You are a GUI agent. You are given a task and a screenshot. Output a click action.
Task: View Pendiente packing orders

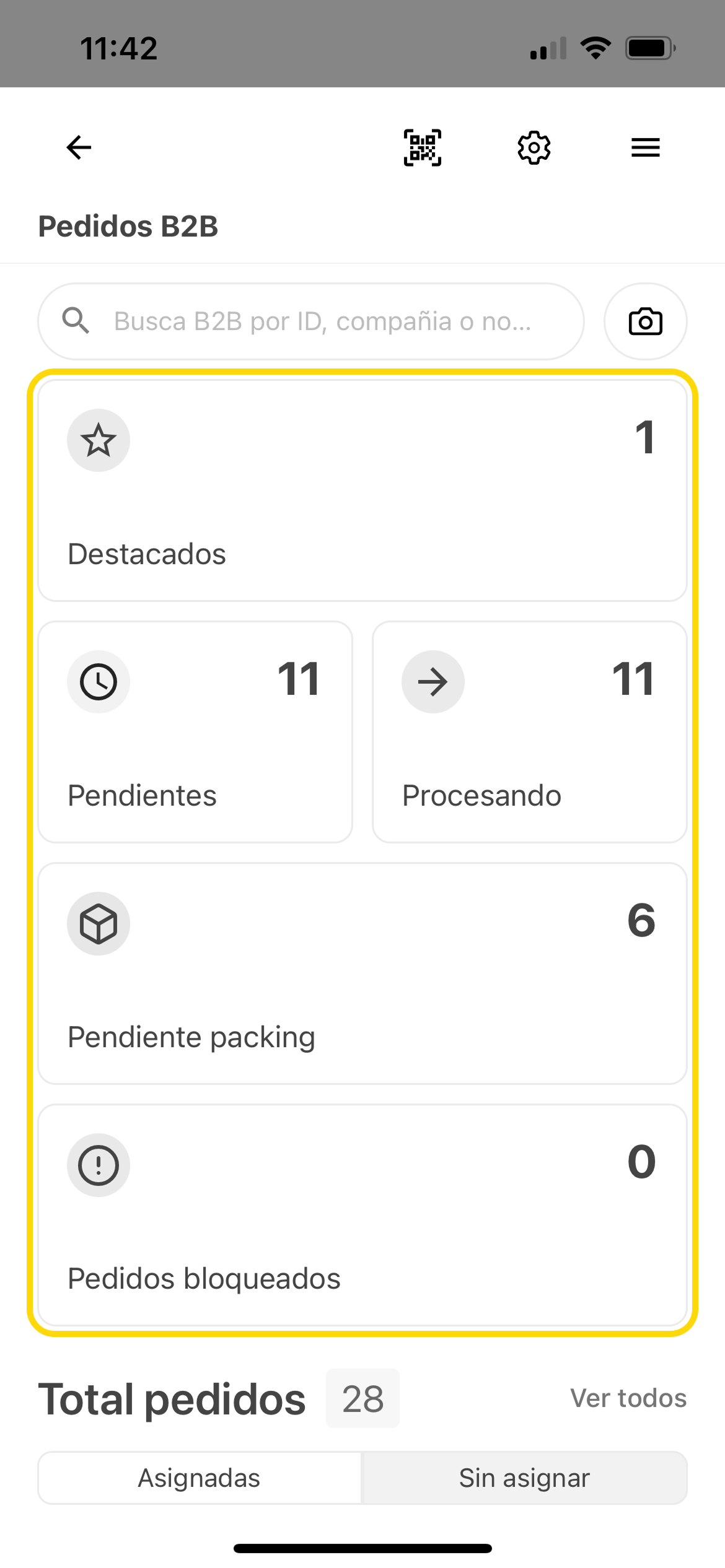[362, 973]
